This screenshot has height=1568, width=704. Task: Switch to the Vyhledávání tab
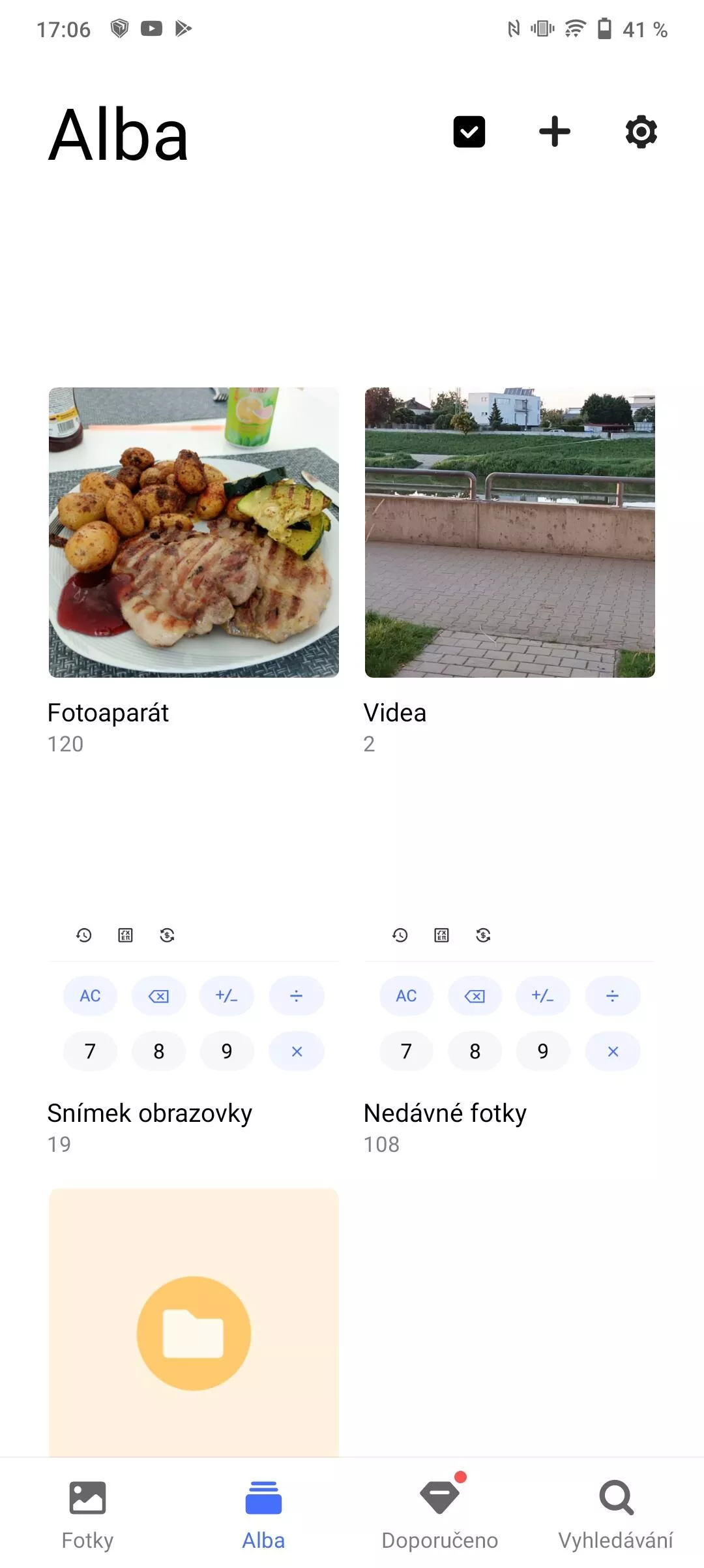(x=616, y=1515)
